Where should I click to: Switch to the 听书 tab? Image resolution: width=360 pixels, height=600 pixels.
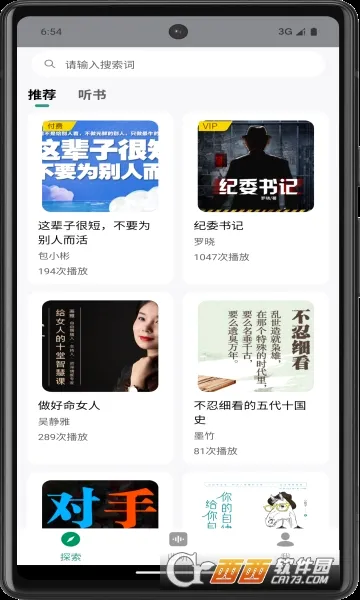point(92,95)
